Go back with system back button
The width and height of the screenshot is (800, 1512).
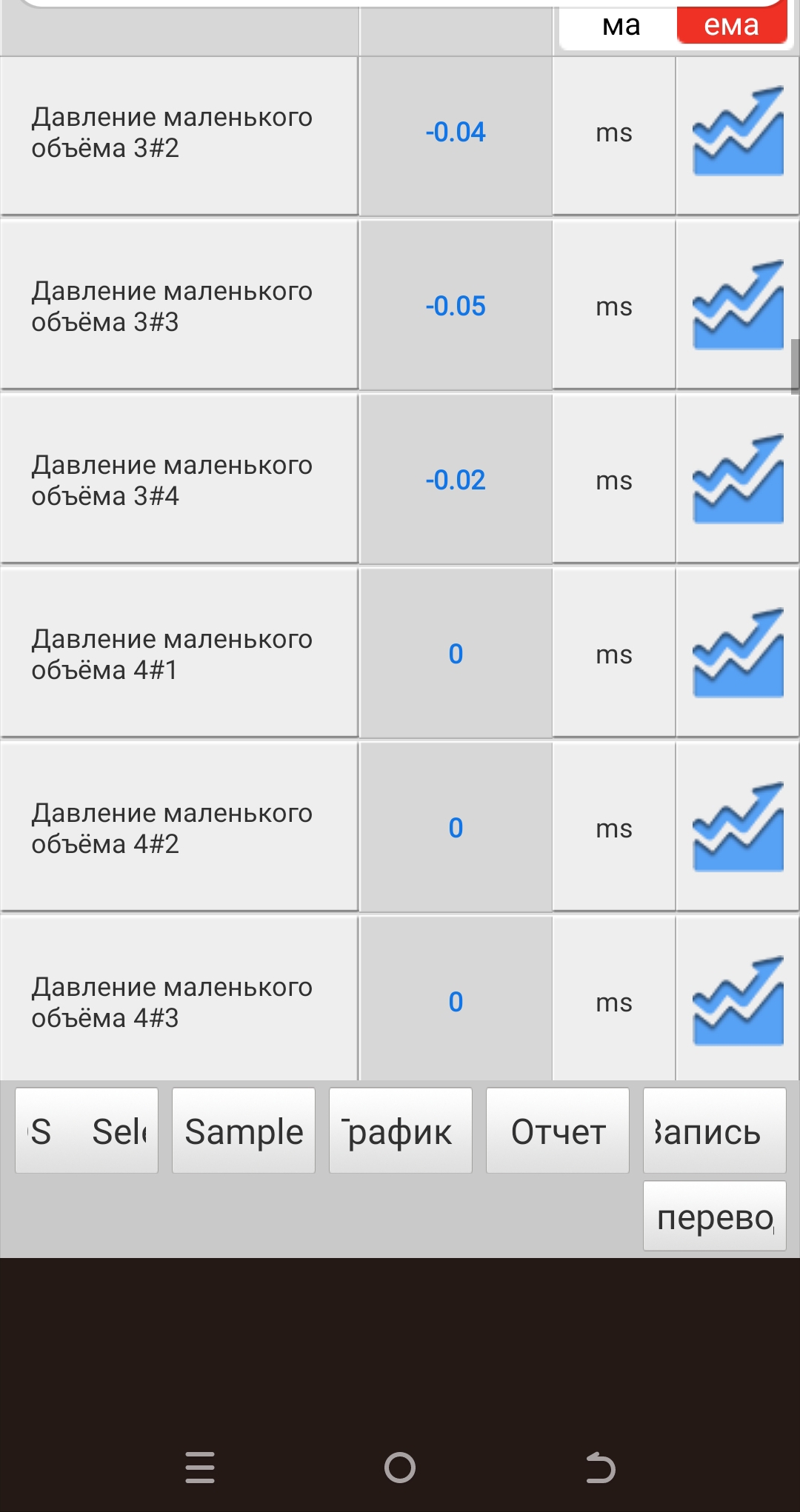tap(600, 1467)
